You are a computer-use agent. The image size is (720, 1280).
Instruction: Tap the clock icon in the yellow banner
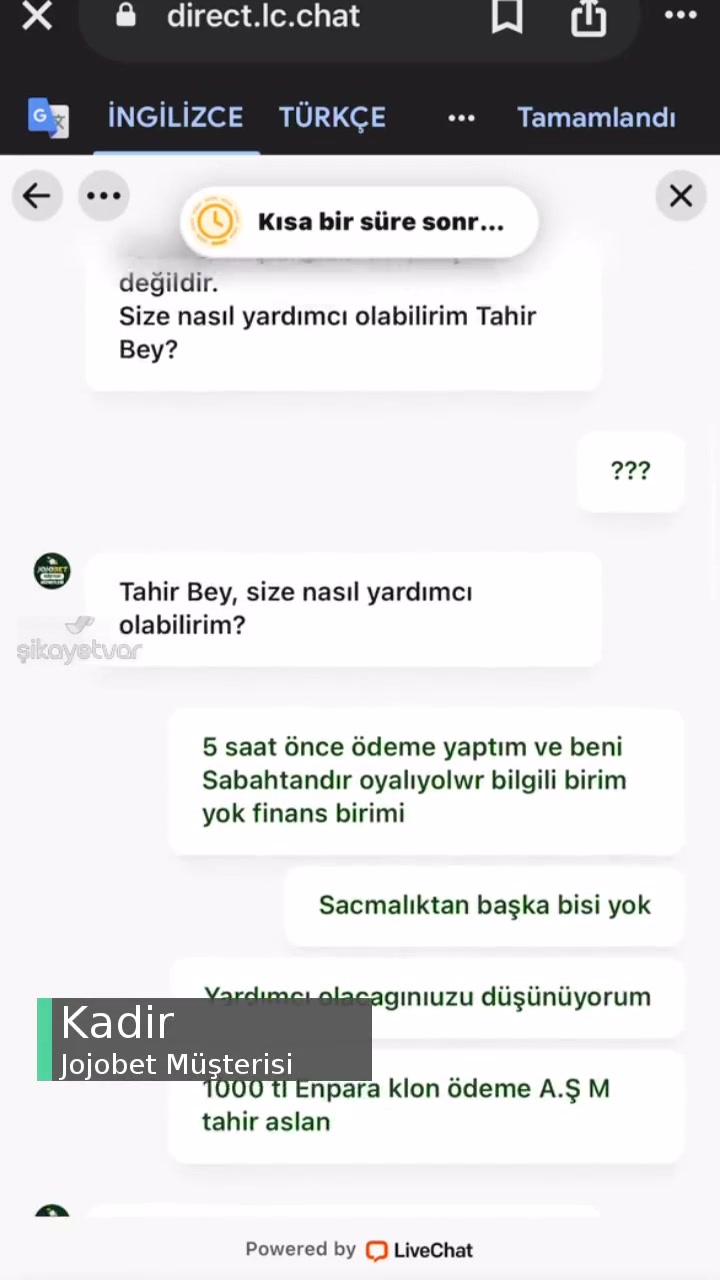point(215,221)
